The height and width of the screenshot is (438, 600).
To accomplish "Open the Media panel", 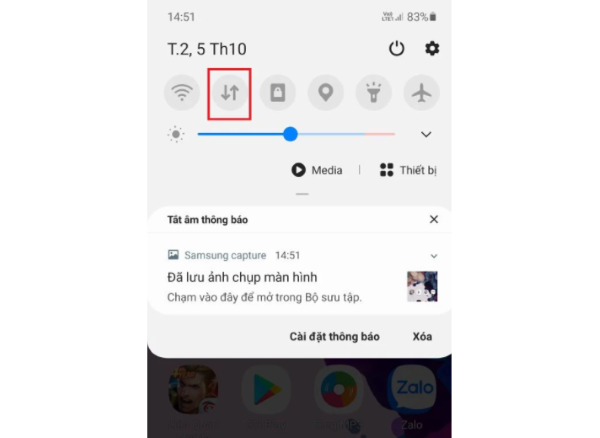I will click(317, 170).
